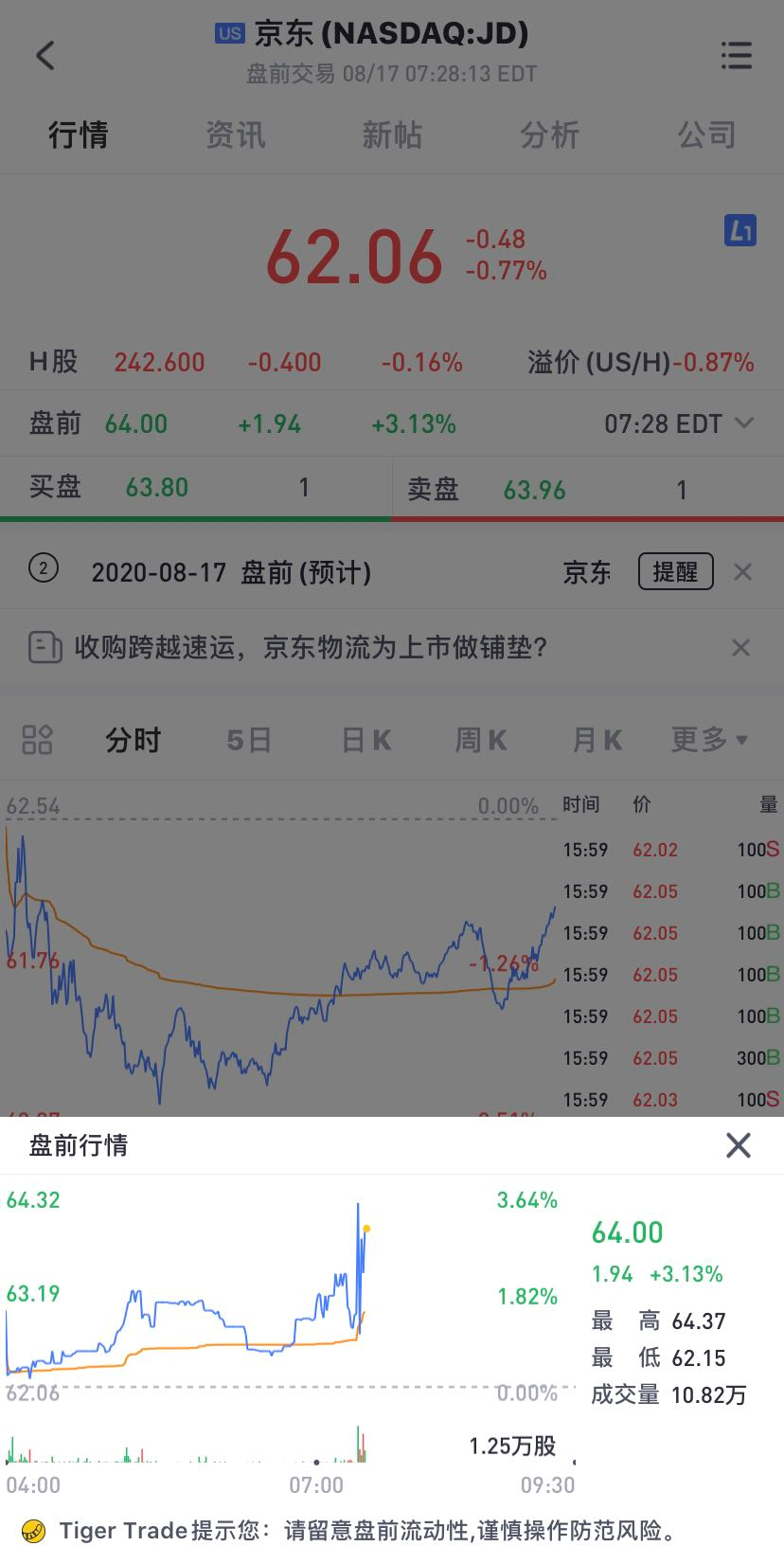This screenshot has height=1564, width=784.
Task: Open the 分析 tab
Action: (x=549, y=135)
